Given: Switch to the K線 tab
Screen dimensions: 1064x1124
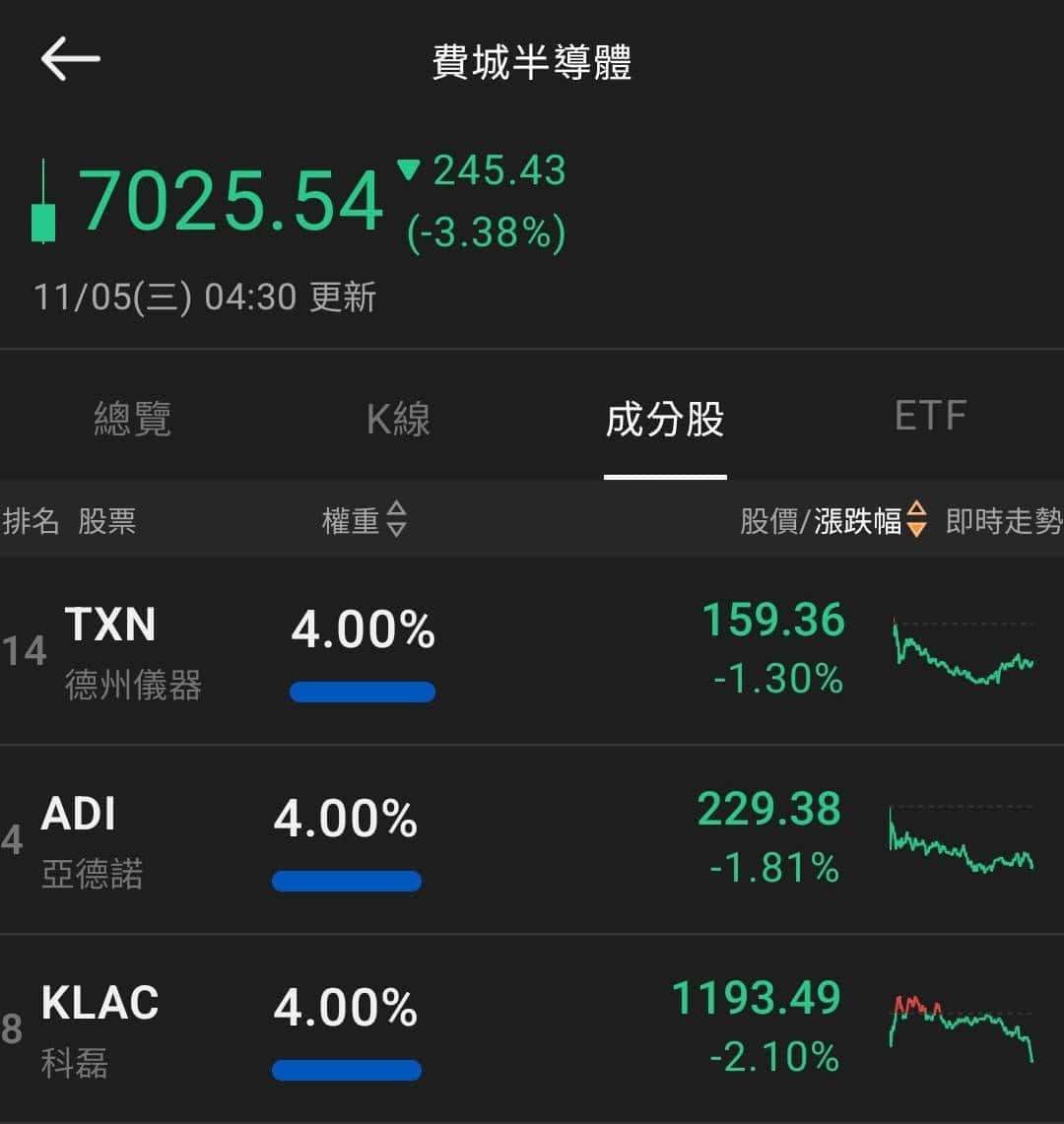Looking at the screenshot, I should click(x=398, y=418).
